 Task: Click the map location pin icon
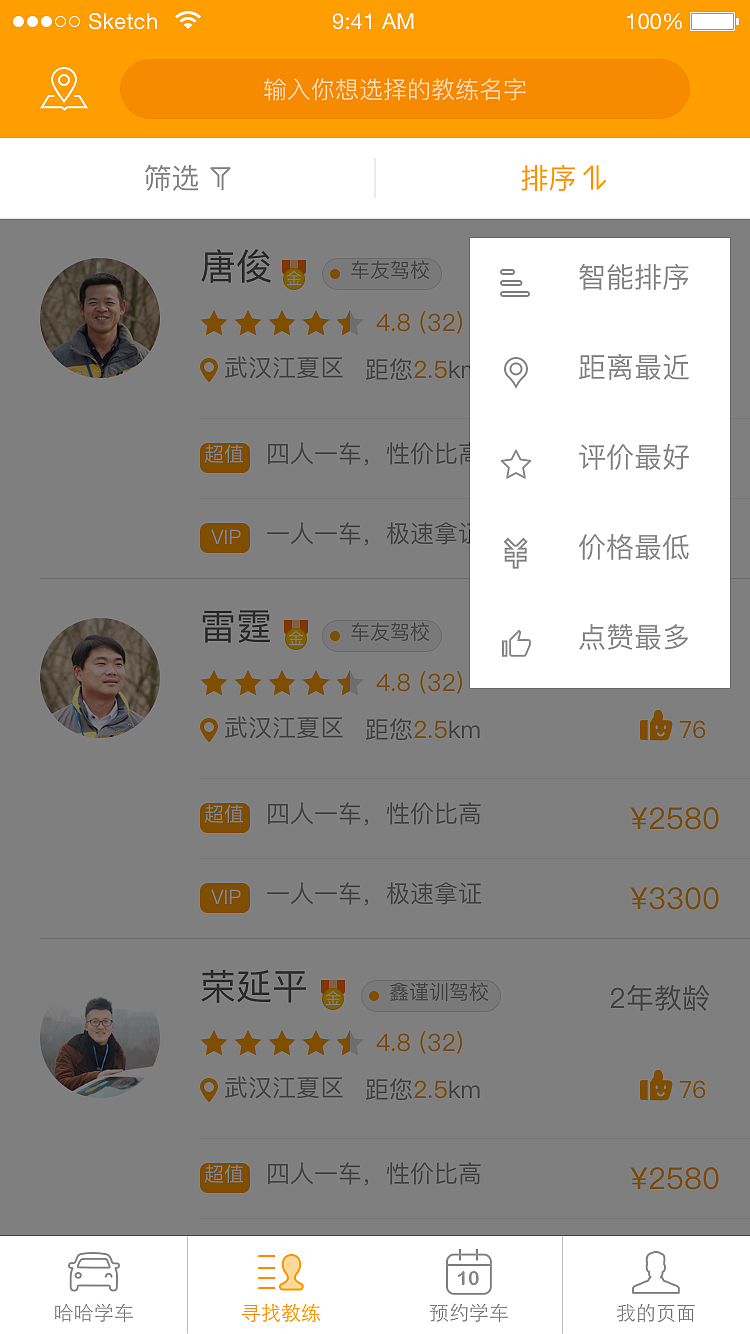pyautogui.click(x=62, y=88)
